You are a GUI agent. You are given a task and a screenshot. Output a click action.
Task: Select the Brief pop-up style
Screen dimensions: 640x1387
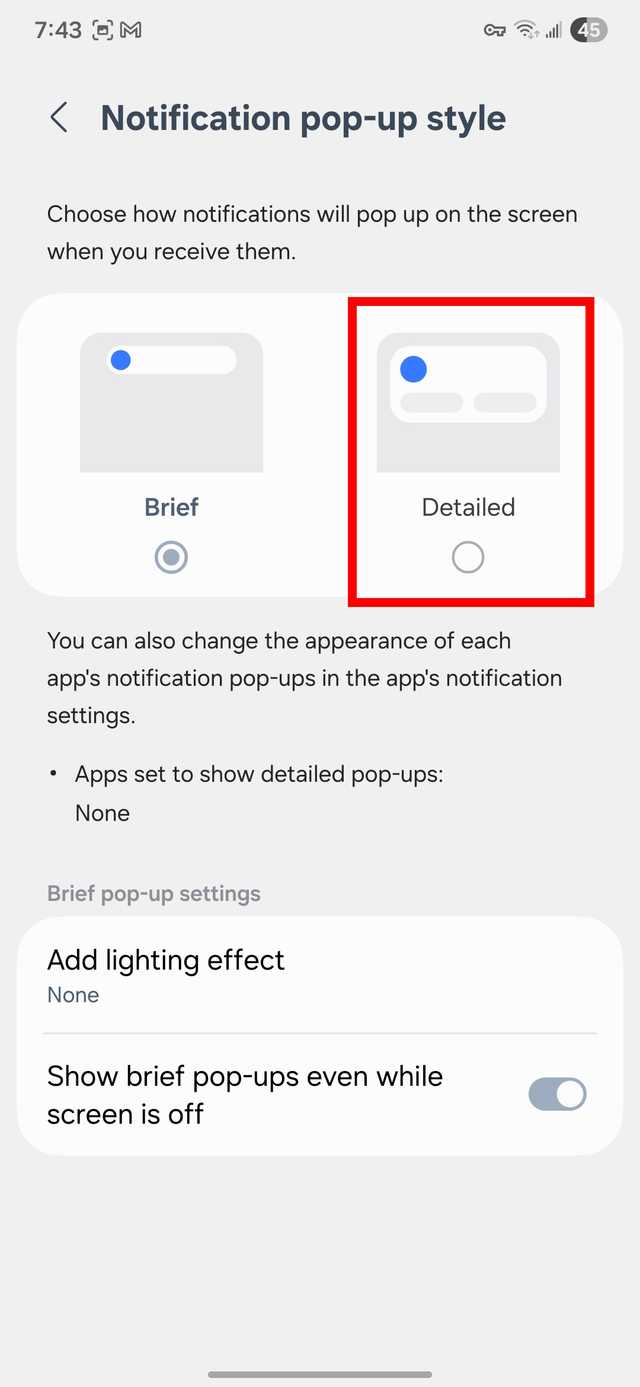click(x=171, y=556)
